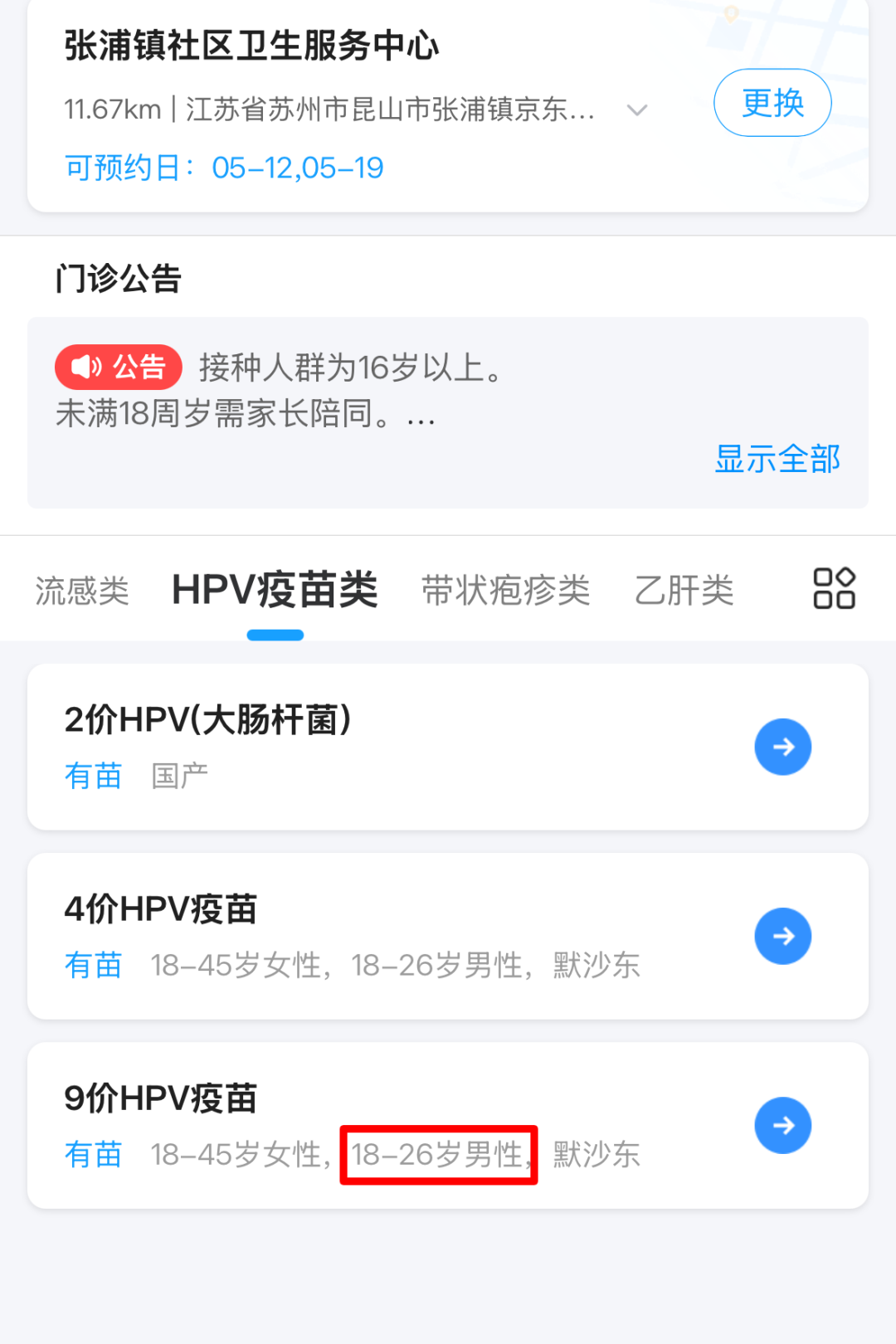The height and width of the screenshot is (1344, 896).
Task: Switch to the 流感类 tab
Action: [x=82, y=592]
